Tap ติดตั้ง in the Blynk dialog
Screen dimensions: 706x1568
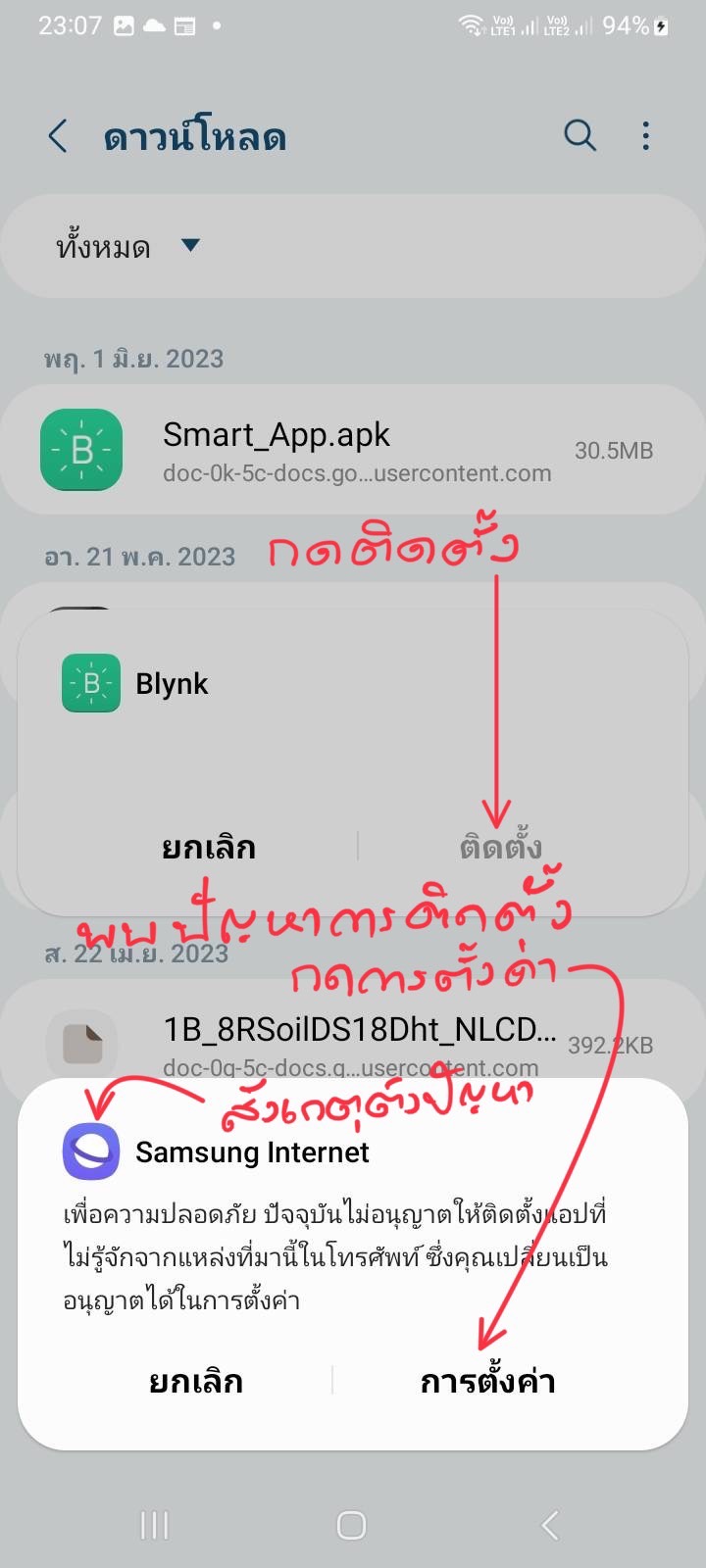[x=500, y=847]
